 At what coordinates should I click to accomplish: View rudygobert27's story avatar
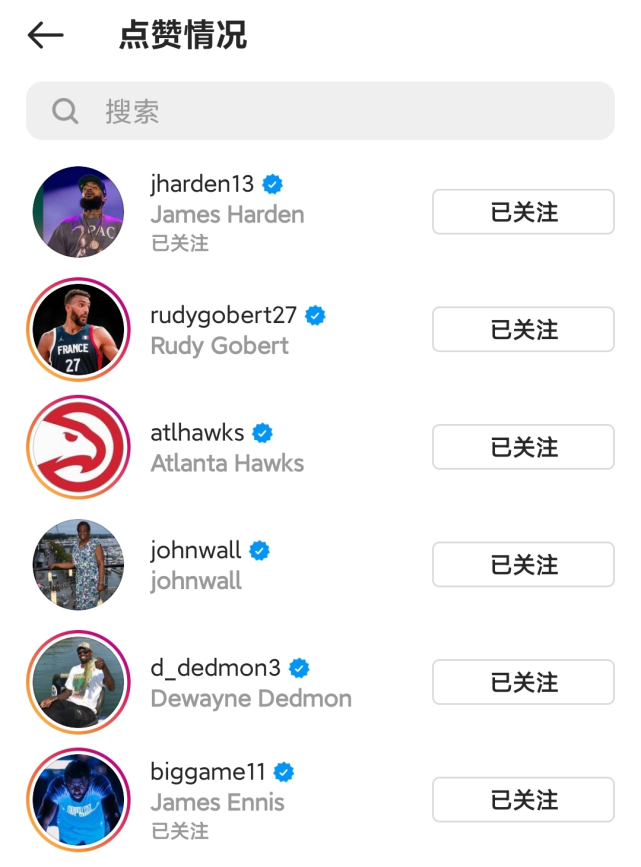pyautogui.click(x=78, y=329)
